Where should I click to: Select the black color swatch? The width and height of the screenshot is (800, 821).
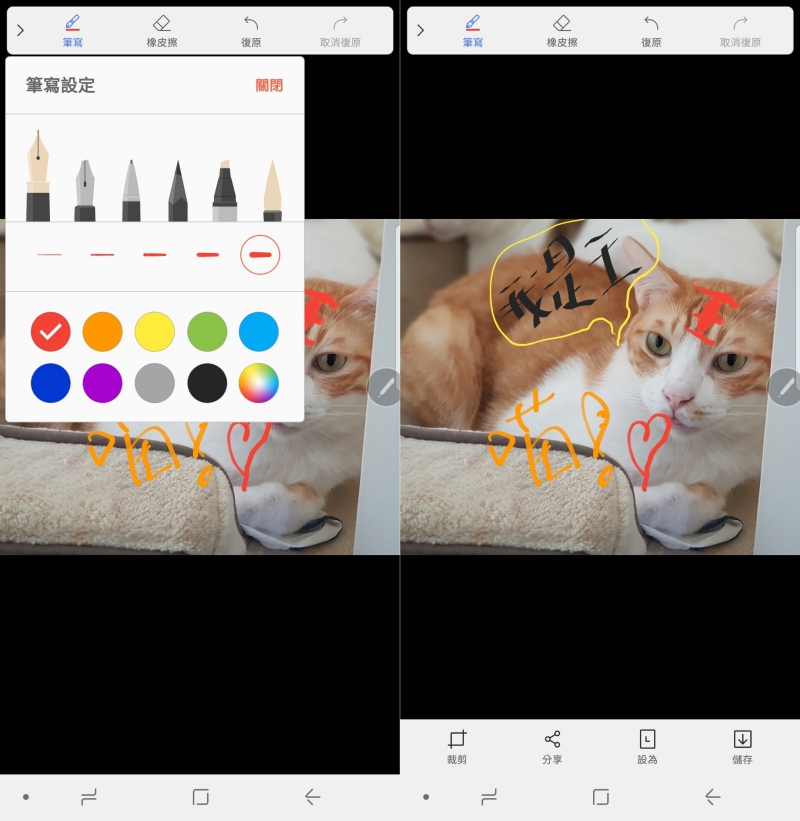[207, 383]
